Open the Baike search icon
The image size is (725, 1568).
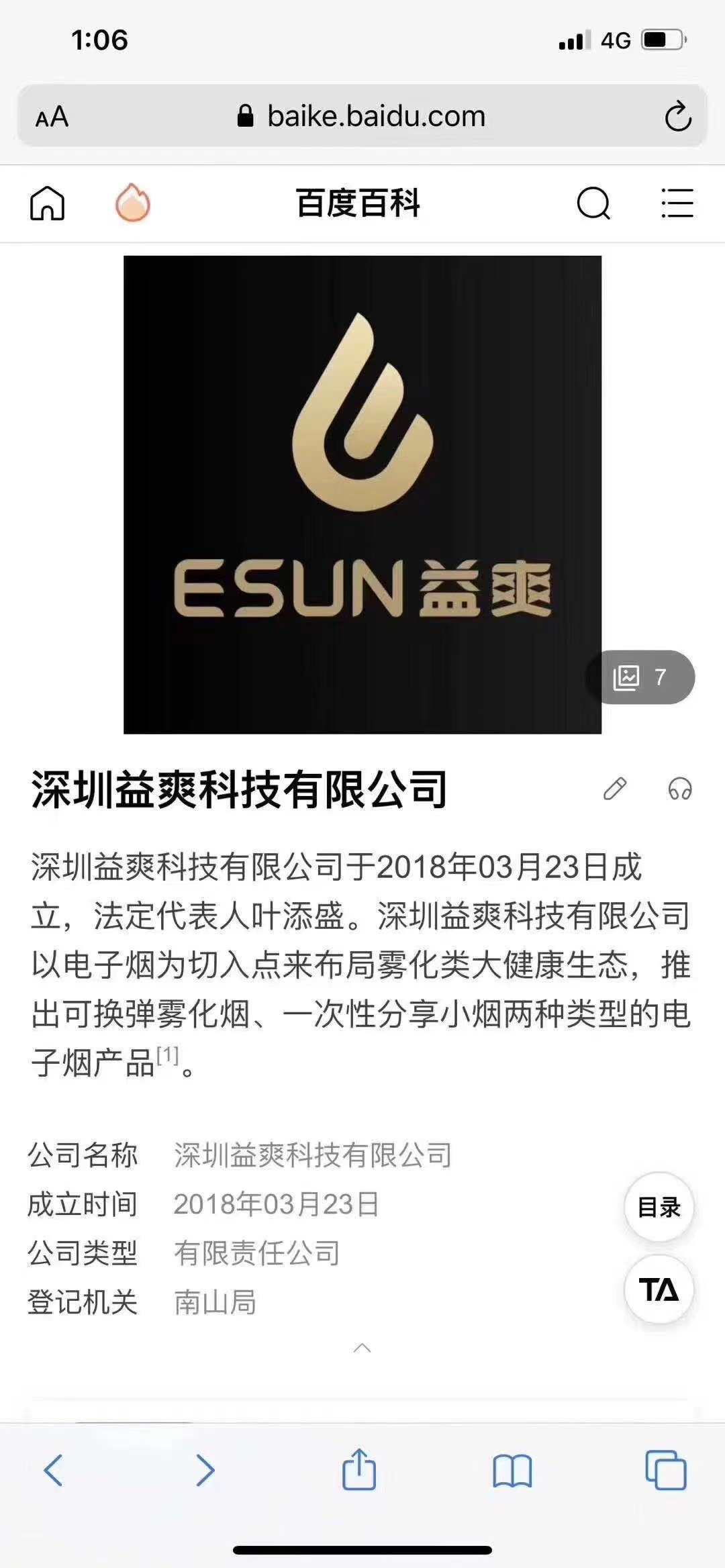pos(593,203)
